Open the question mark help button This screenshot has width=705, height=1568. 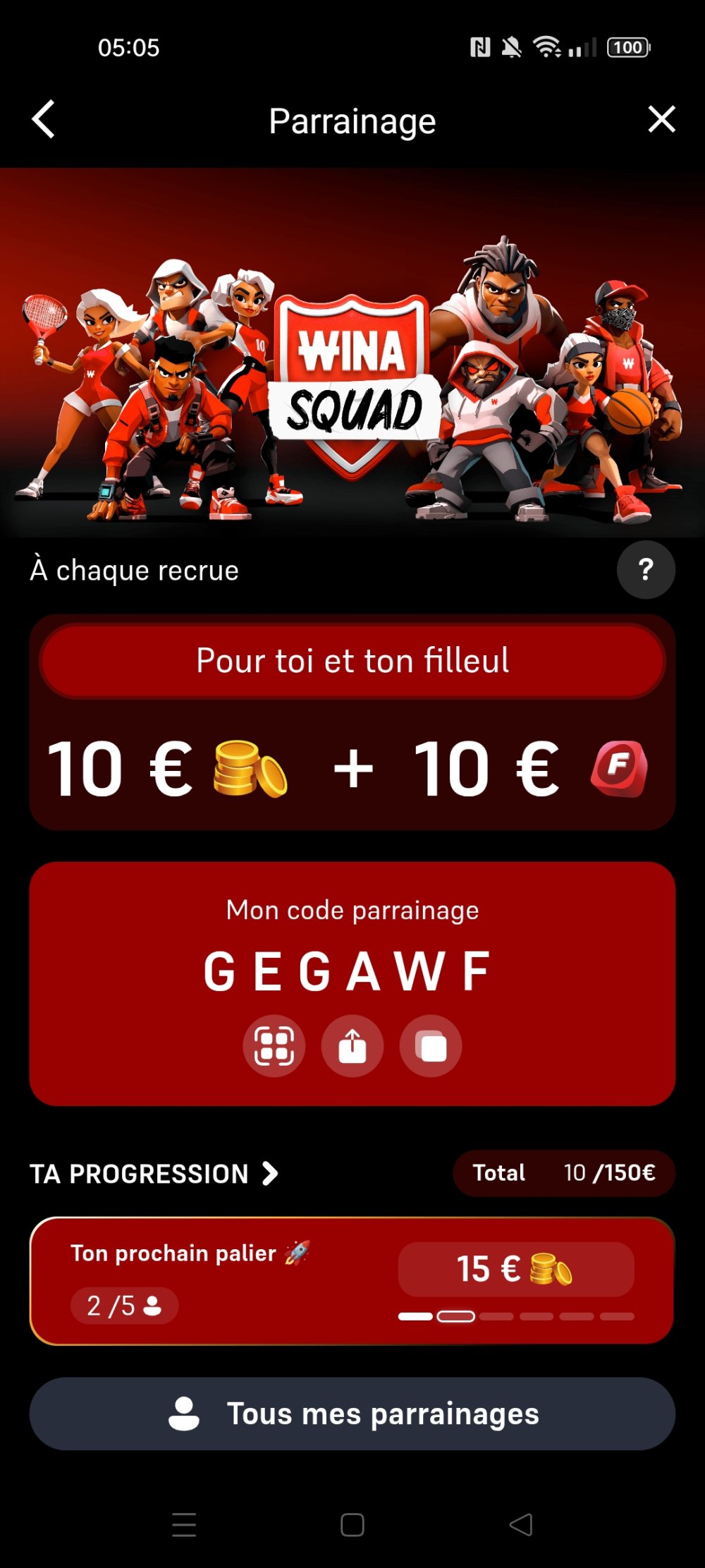(645, 569)
